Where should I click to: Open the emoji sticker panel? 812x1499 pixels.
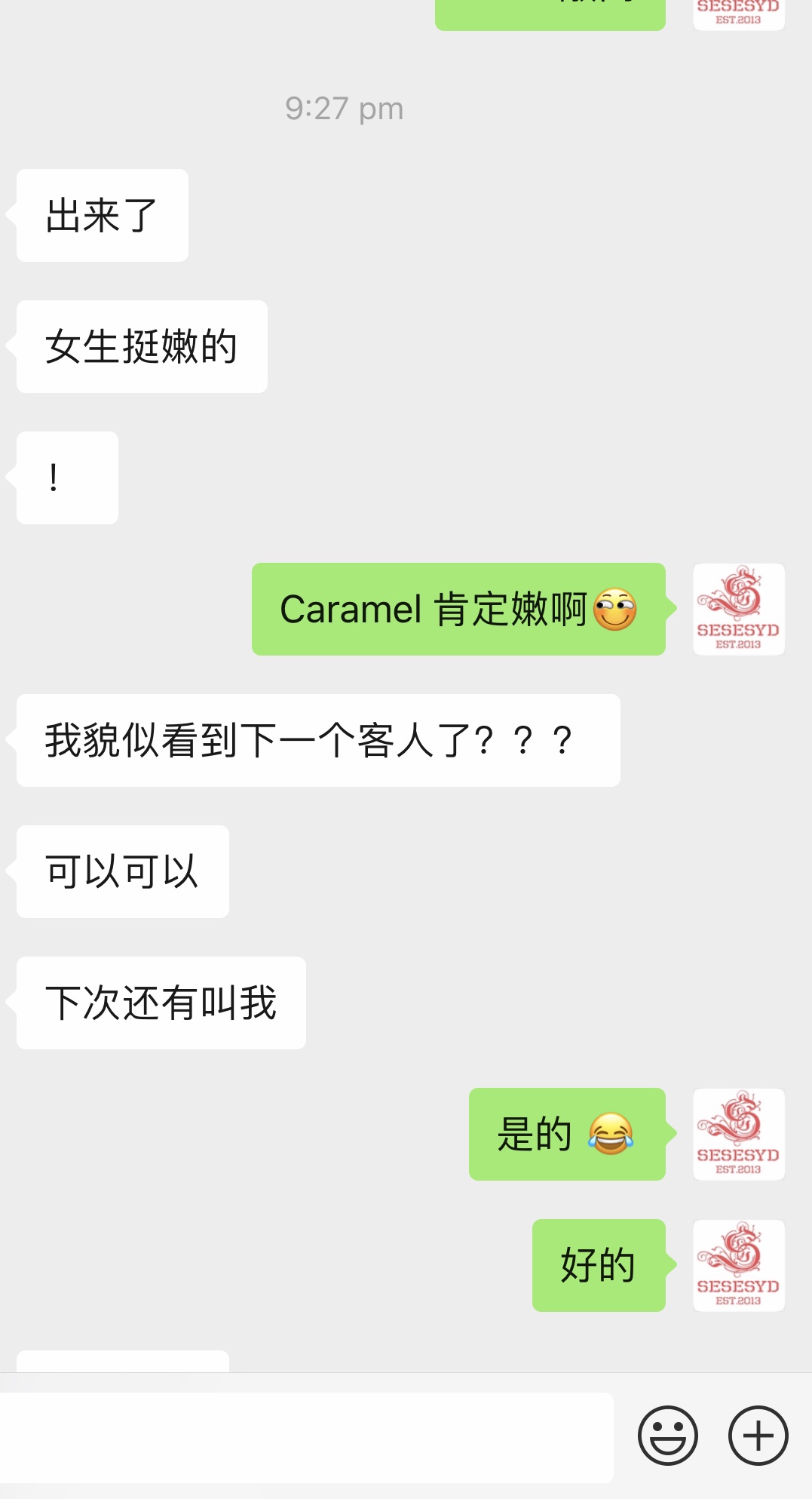tap(667, 1435)
